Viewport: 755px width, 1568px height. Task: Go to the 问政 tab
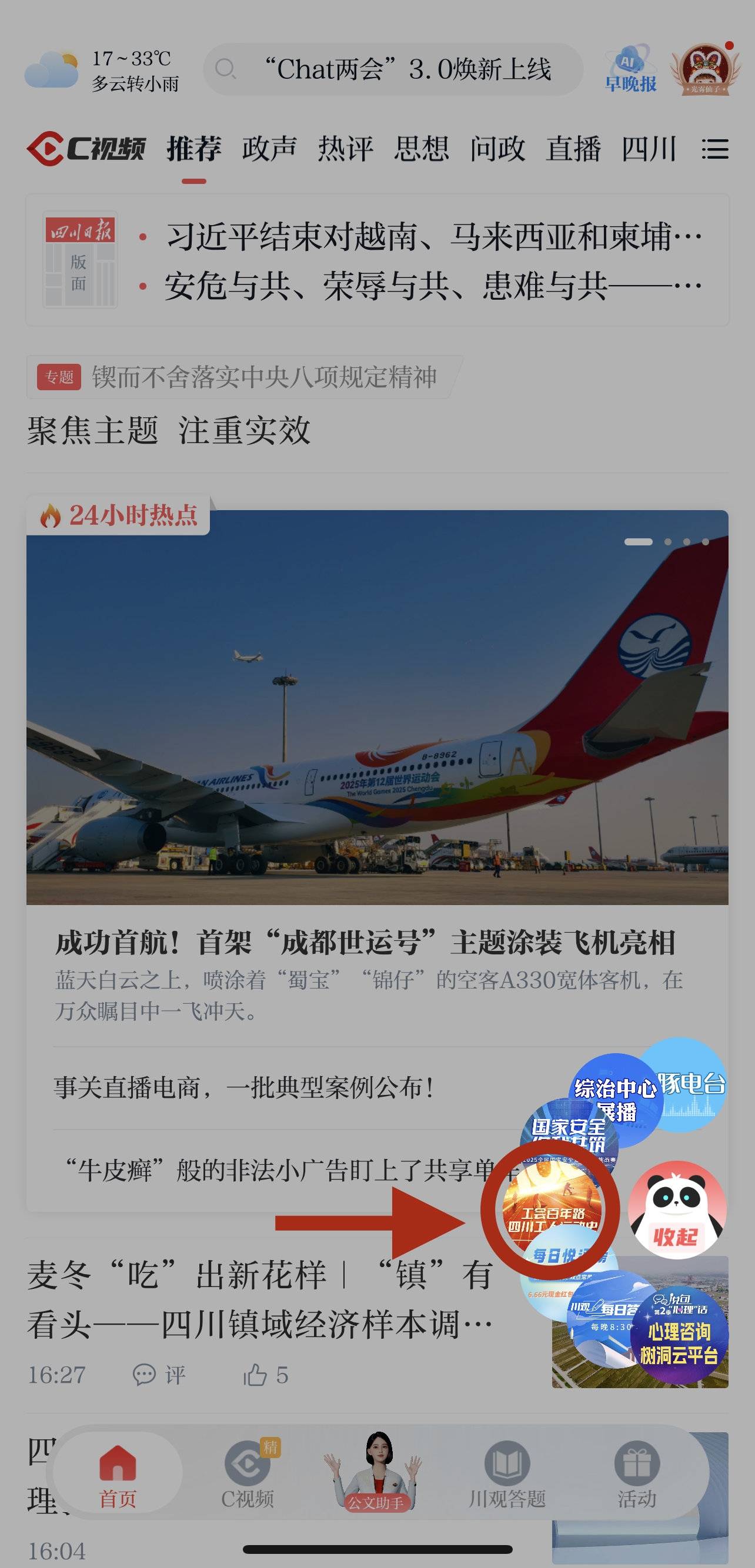point(497,149)
